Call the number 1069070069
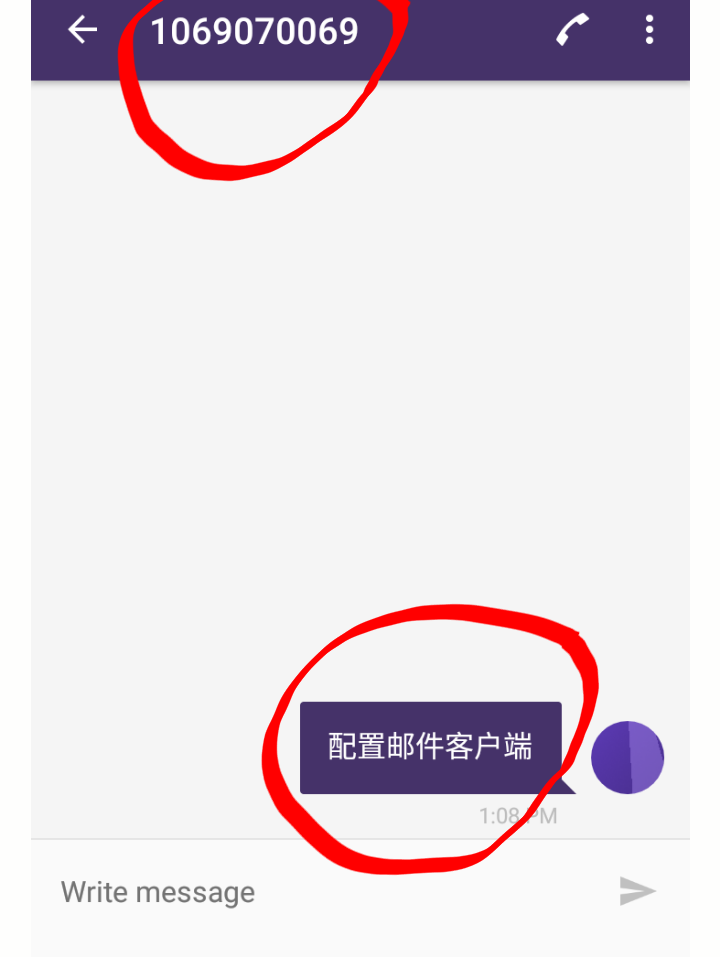Viewport: 720px width, 957px height. pos(572,29)
